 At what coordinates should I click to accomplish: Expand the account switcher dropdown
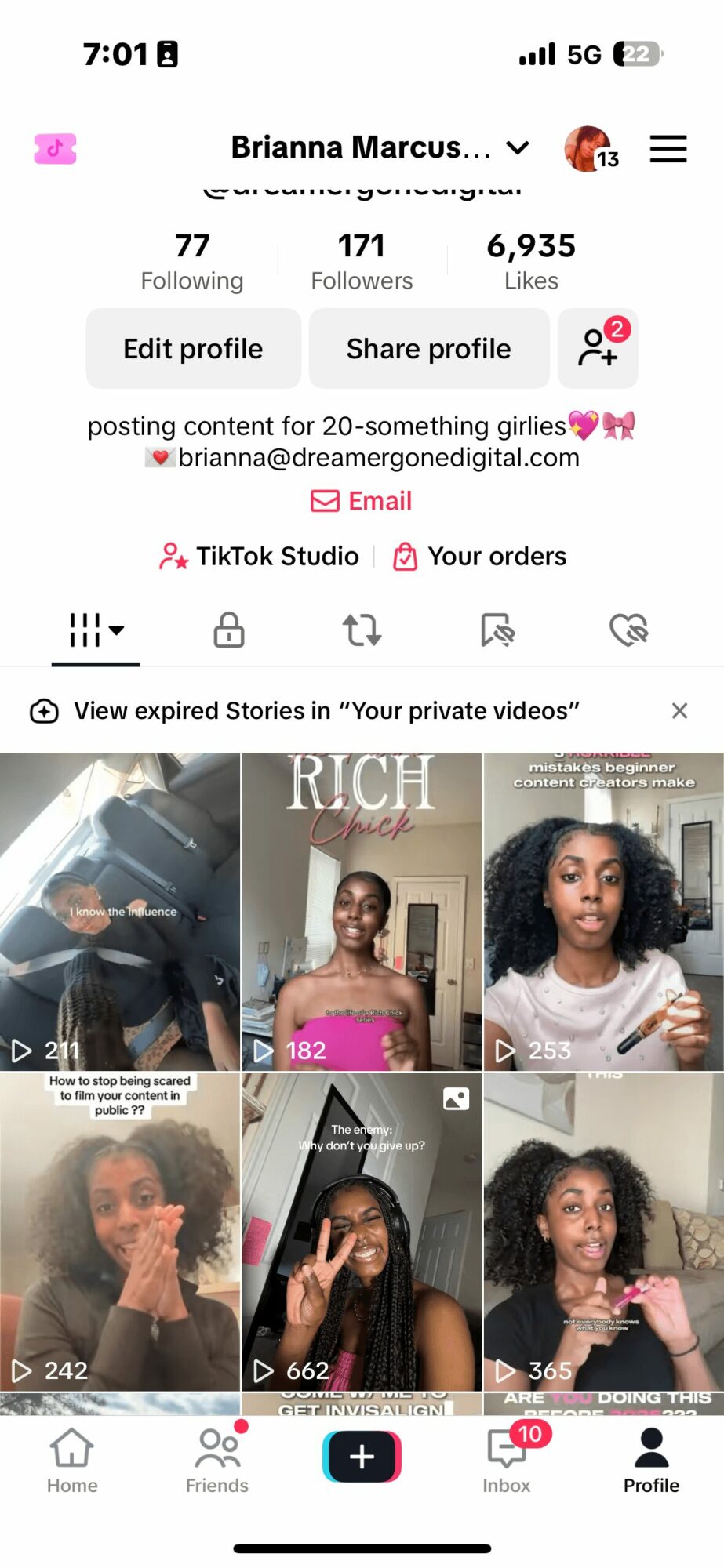click(x=518, y=147)
